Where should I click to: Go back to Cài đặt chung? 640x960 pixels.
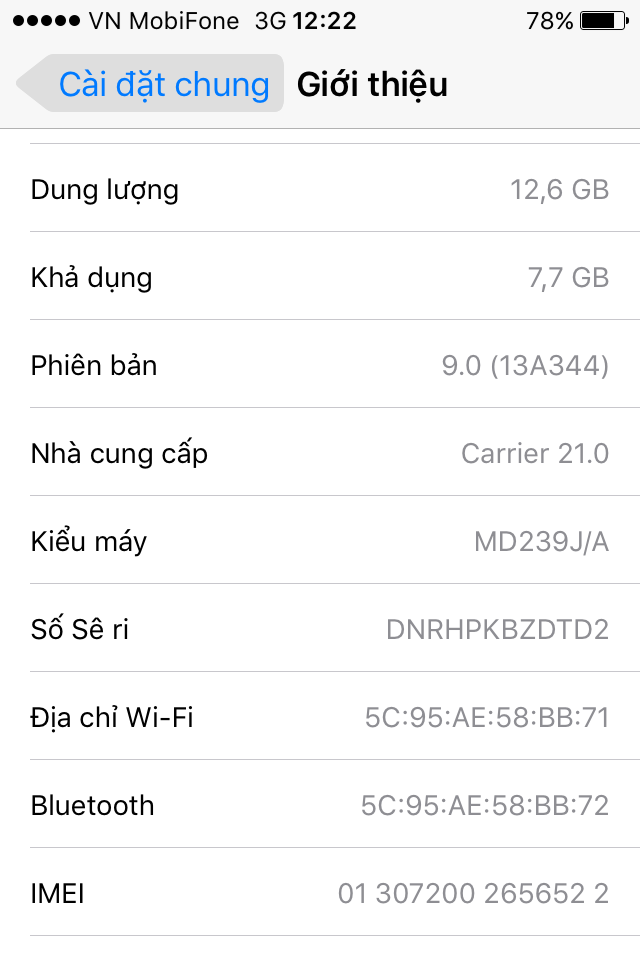[x=152, y=84]
